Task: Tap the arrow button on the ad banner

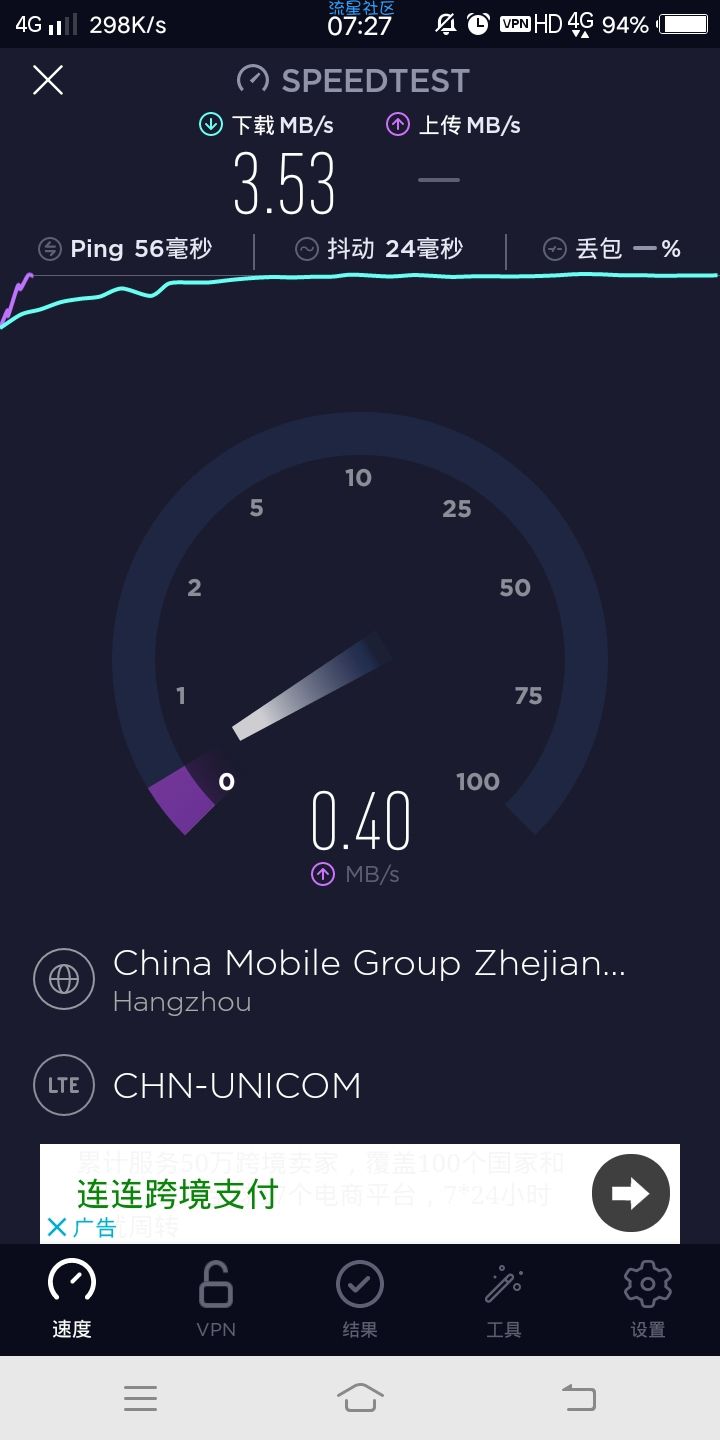Action: coord(630,1193)
